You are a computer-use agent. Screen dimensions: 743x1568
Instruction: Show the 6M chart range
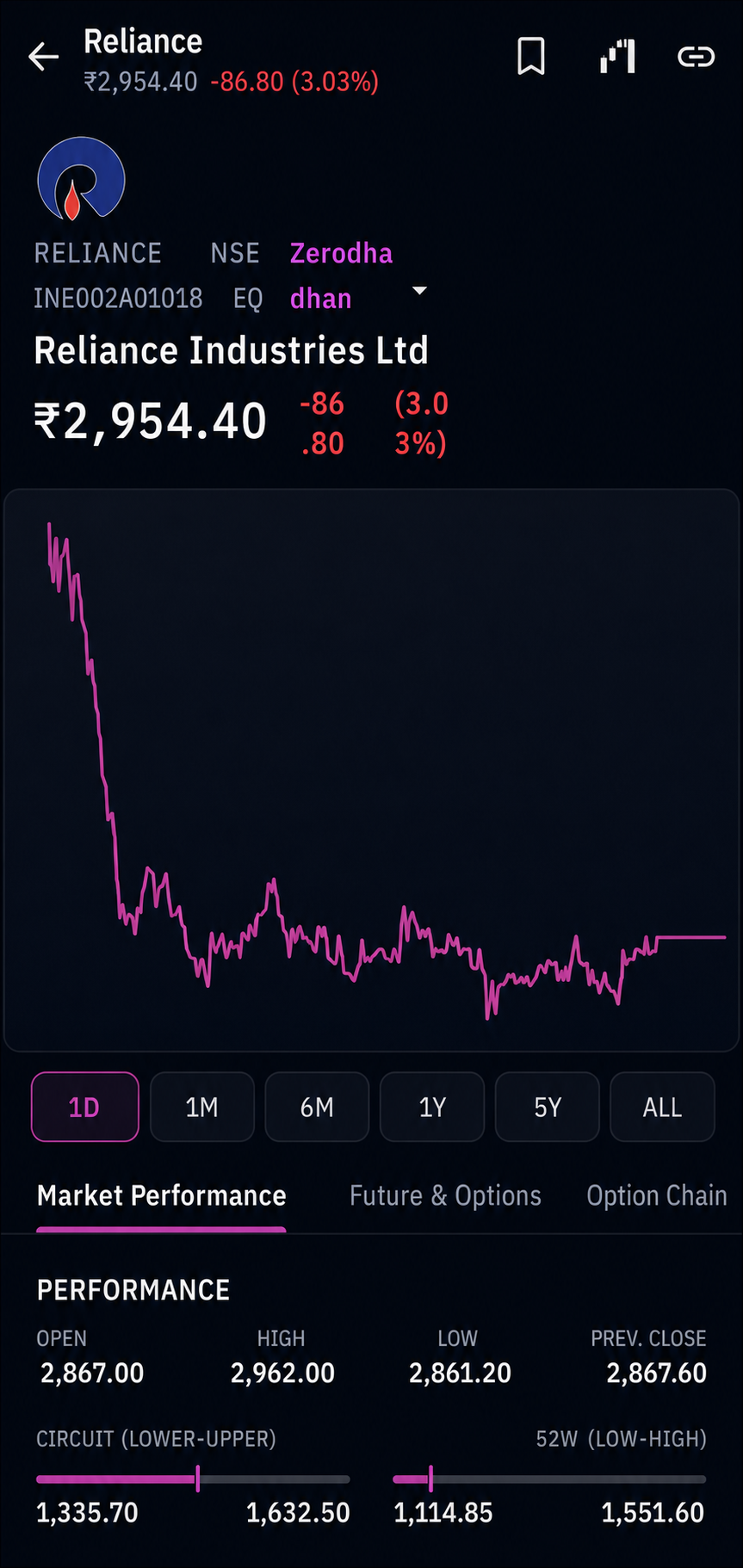coord(317,1107)
